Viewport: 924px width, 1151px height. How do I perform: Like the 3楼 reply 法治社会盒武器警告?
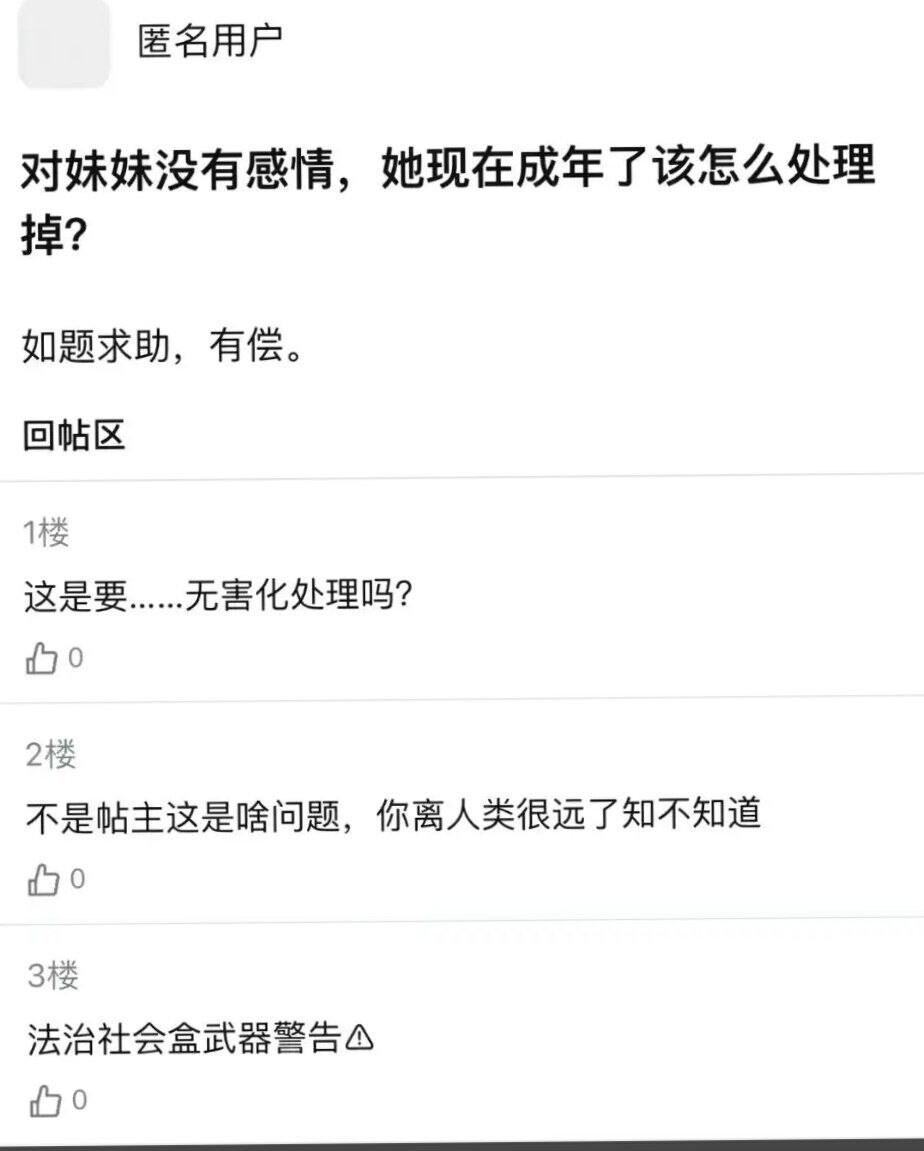(x=46, y=1101)
